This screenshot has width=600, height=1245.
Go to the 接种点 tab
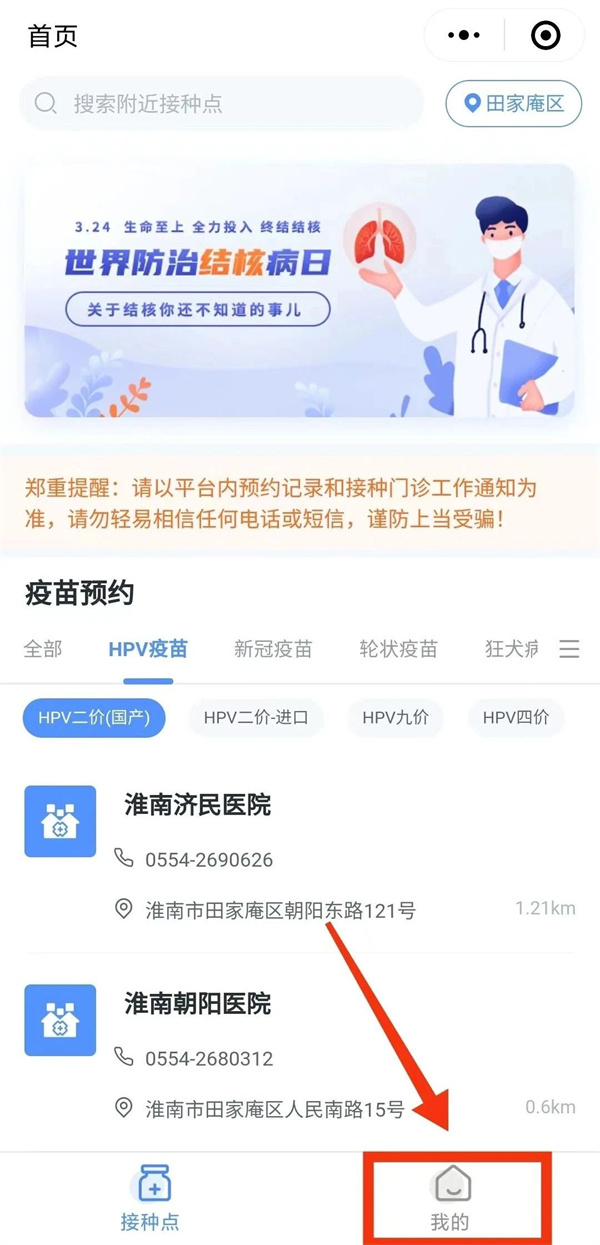[150, 1198]
